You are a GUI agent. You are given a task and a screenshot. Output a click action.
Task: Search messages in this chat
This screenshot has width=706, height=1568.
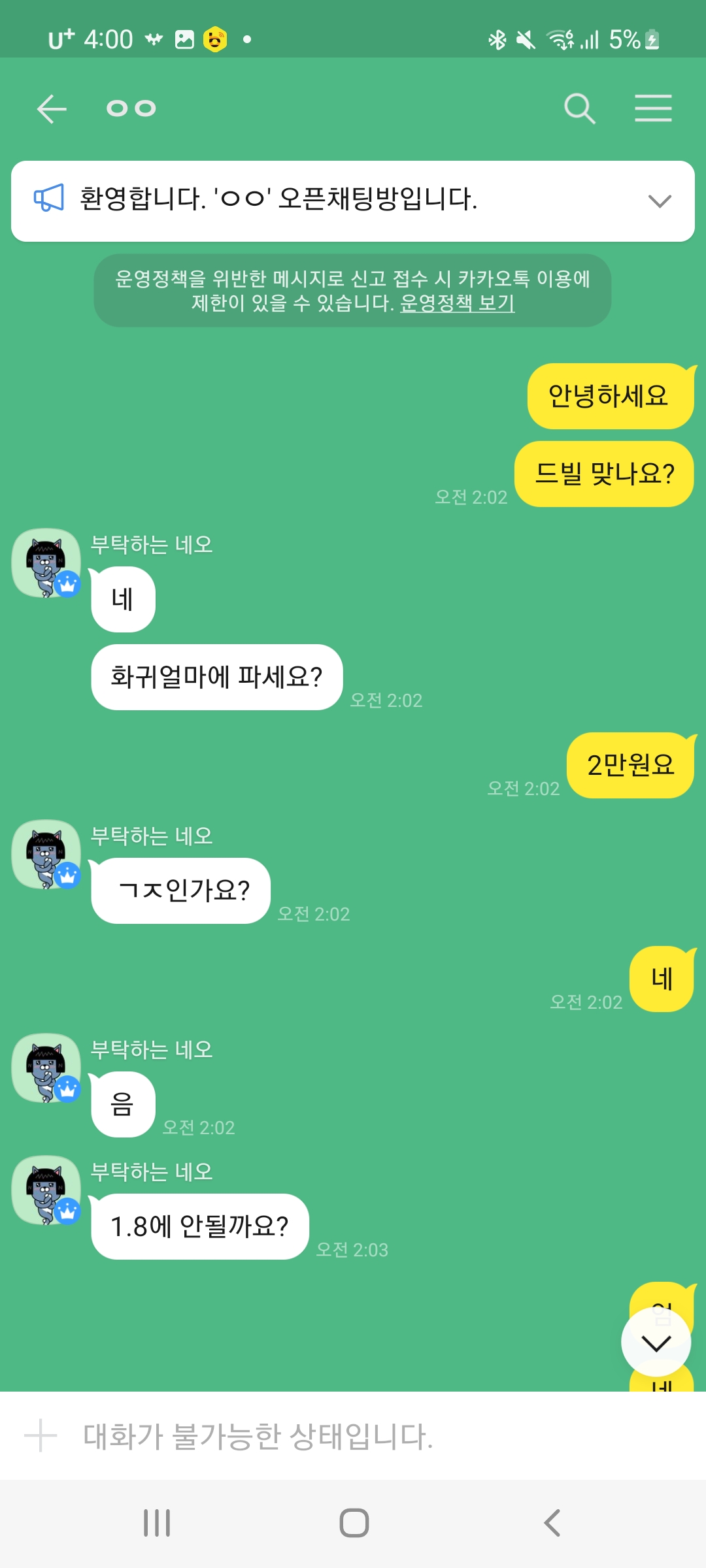pyautogui.click(x=579, y=108)
